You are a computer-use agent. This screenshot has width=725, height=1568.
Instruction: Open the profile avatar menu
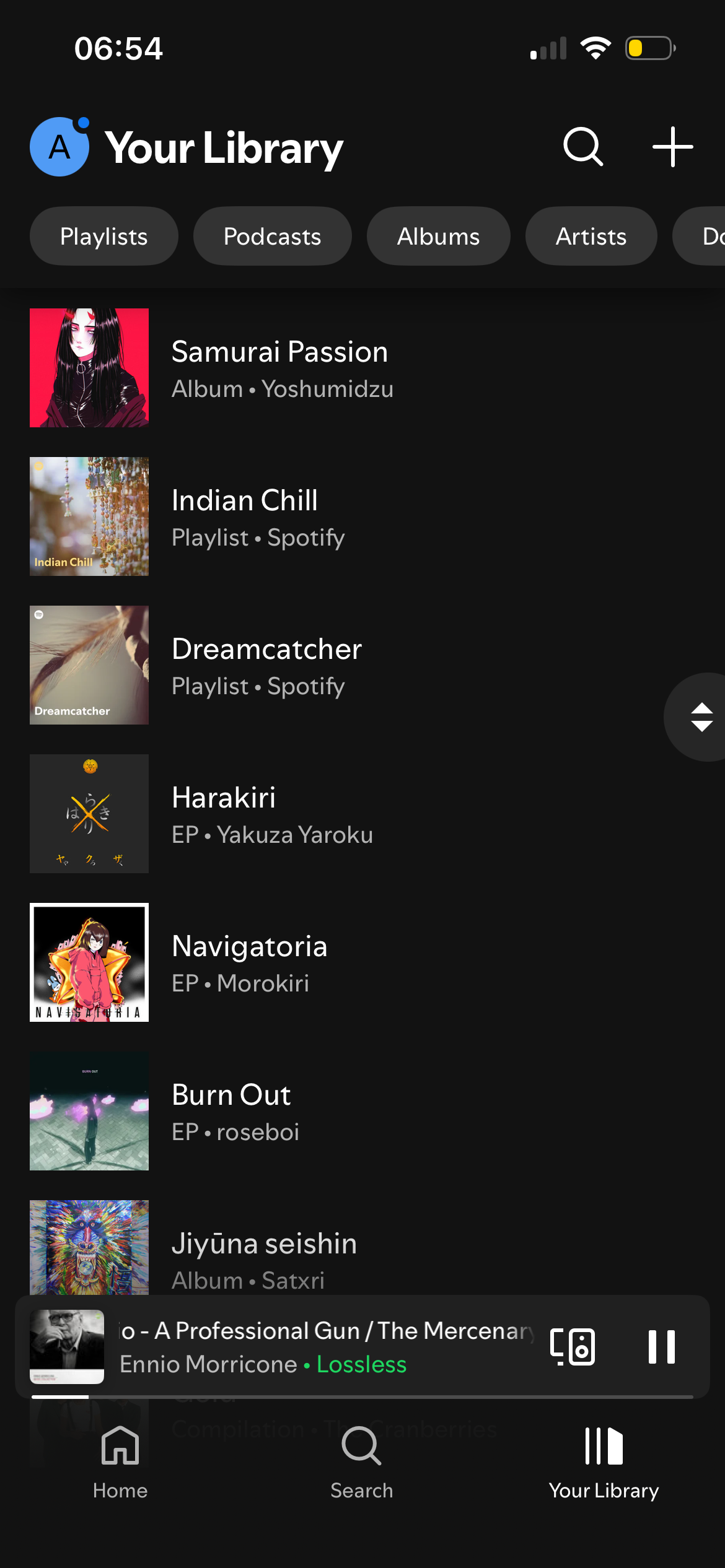[x=59, y=147]
